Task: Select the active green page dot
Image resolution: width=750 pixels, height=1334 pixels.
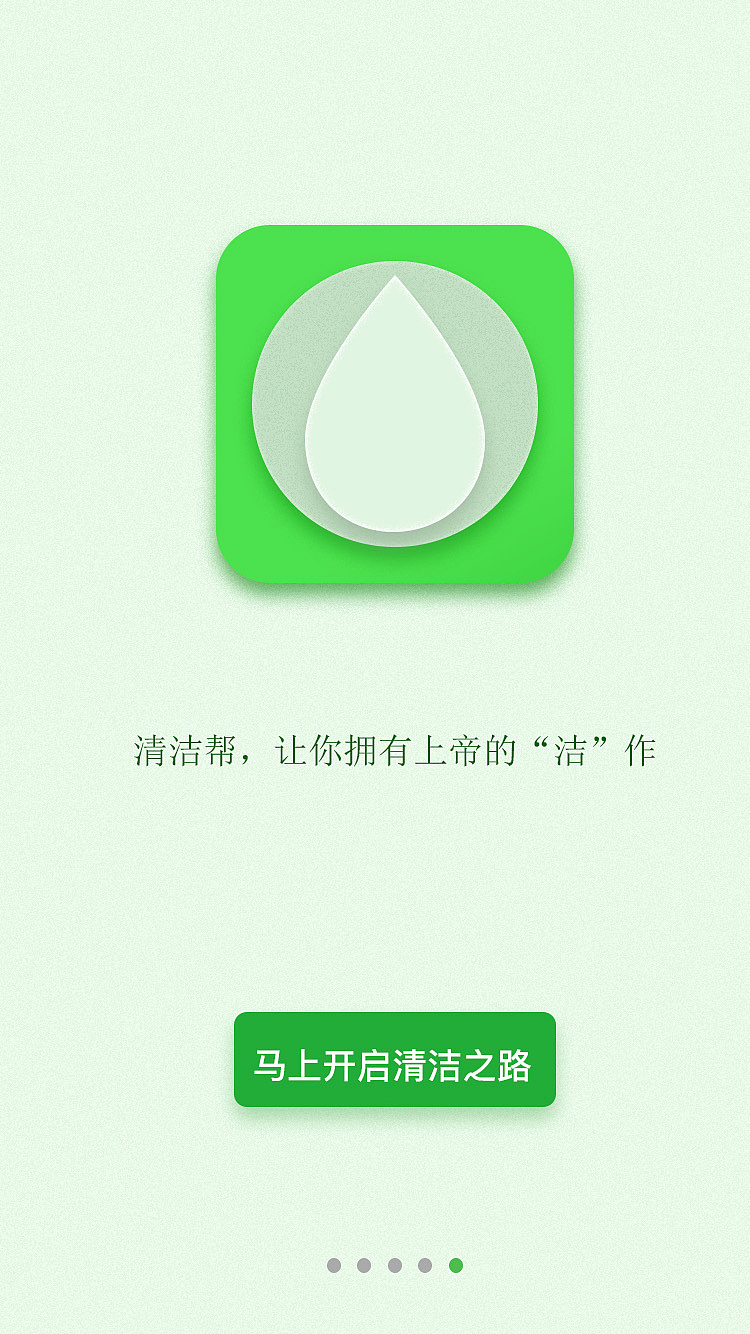Action: [x=456, y=1265]
